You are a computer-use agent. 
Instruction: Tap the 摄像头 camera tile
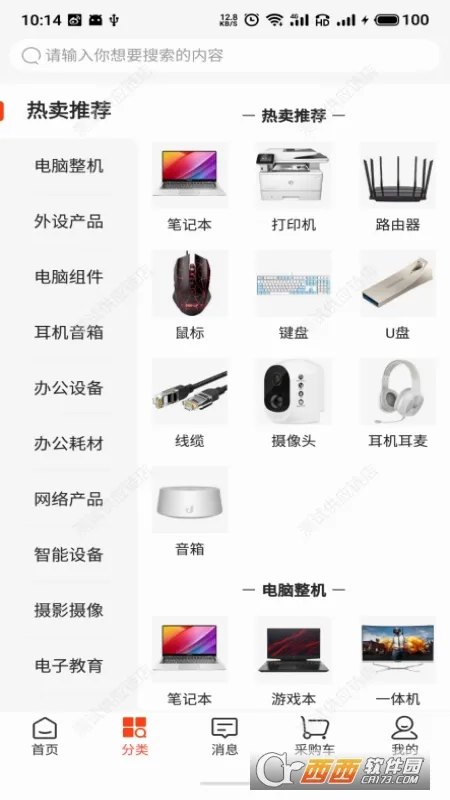pos(294,404)
